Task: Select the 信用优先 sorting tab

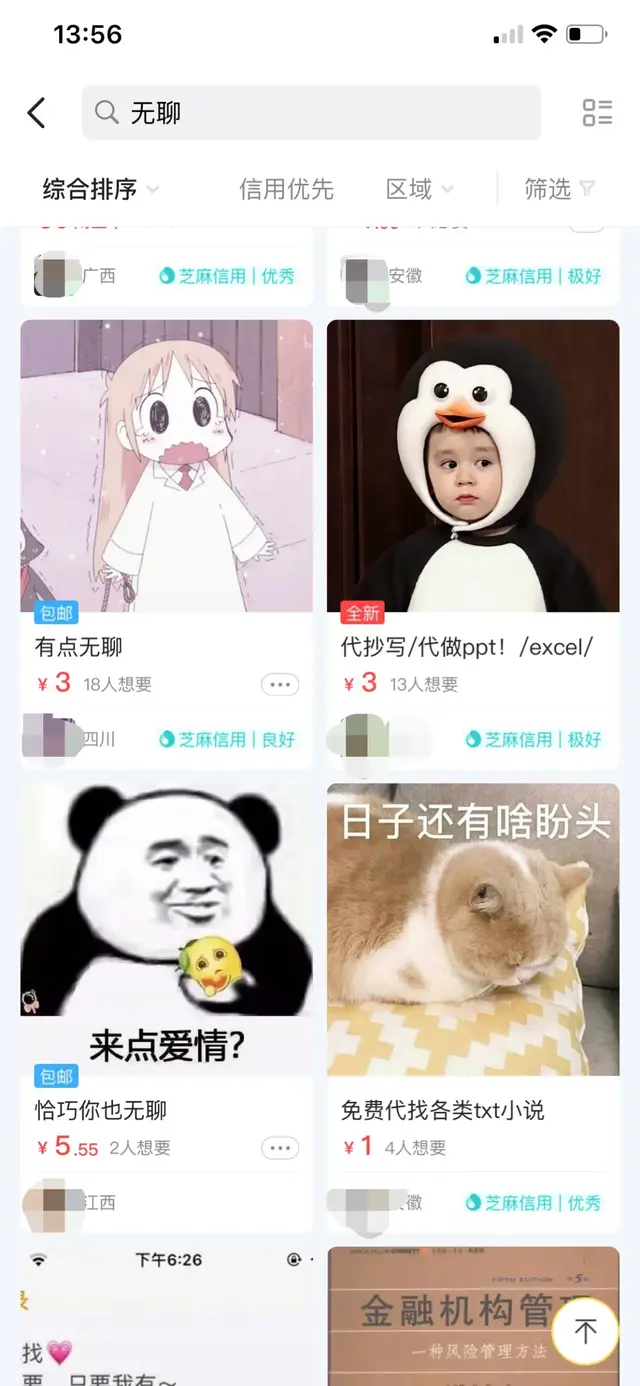Action: (286, 189)
